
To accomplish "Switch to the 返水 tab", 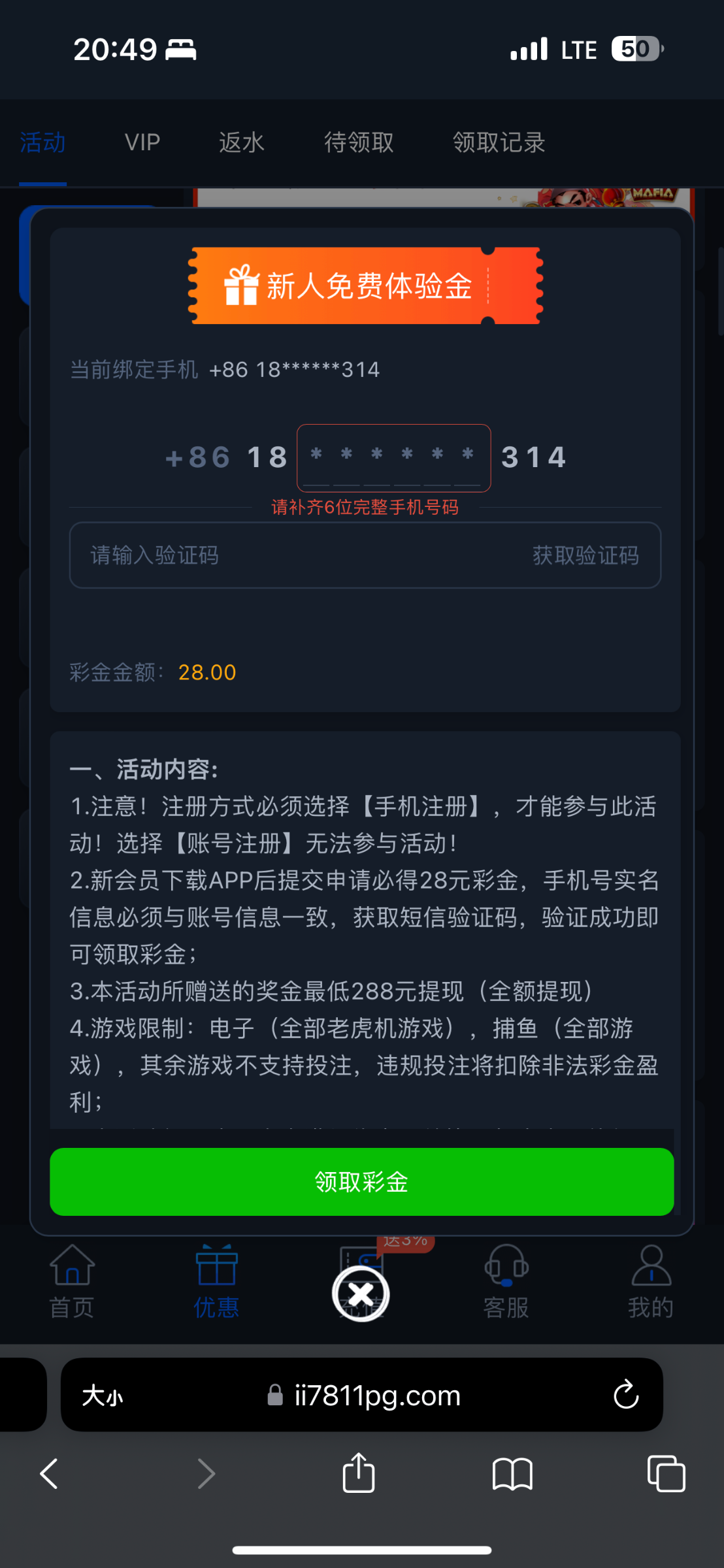I will coord(241,142).
